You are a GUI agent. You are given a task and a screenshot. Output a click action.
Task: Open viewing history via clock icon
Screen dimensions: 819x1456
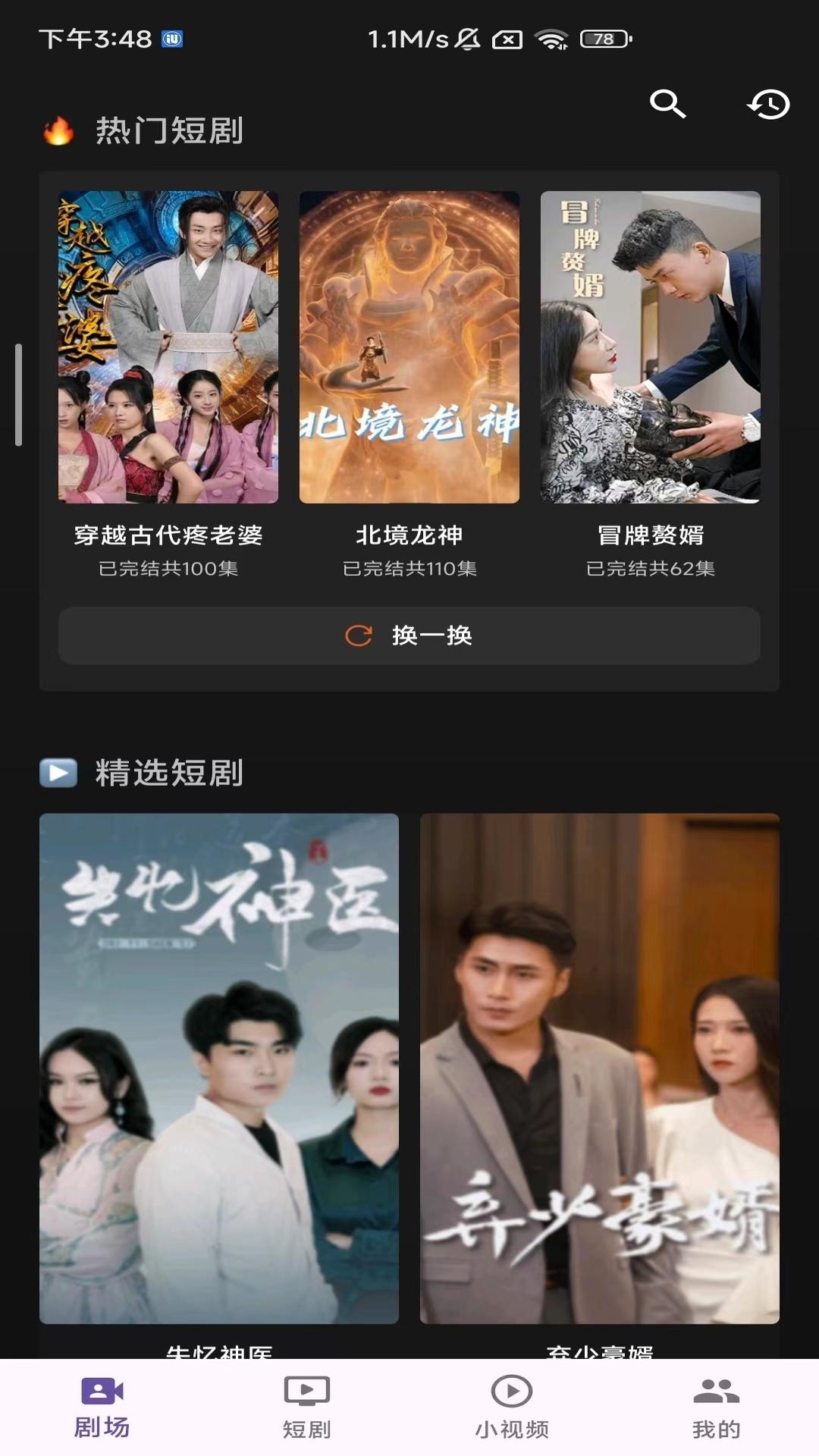768,106
